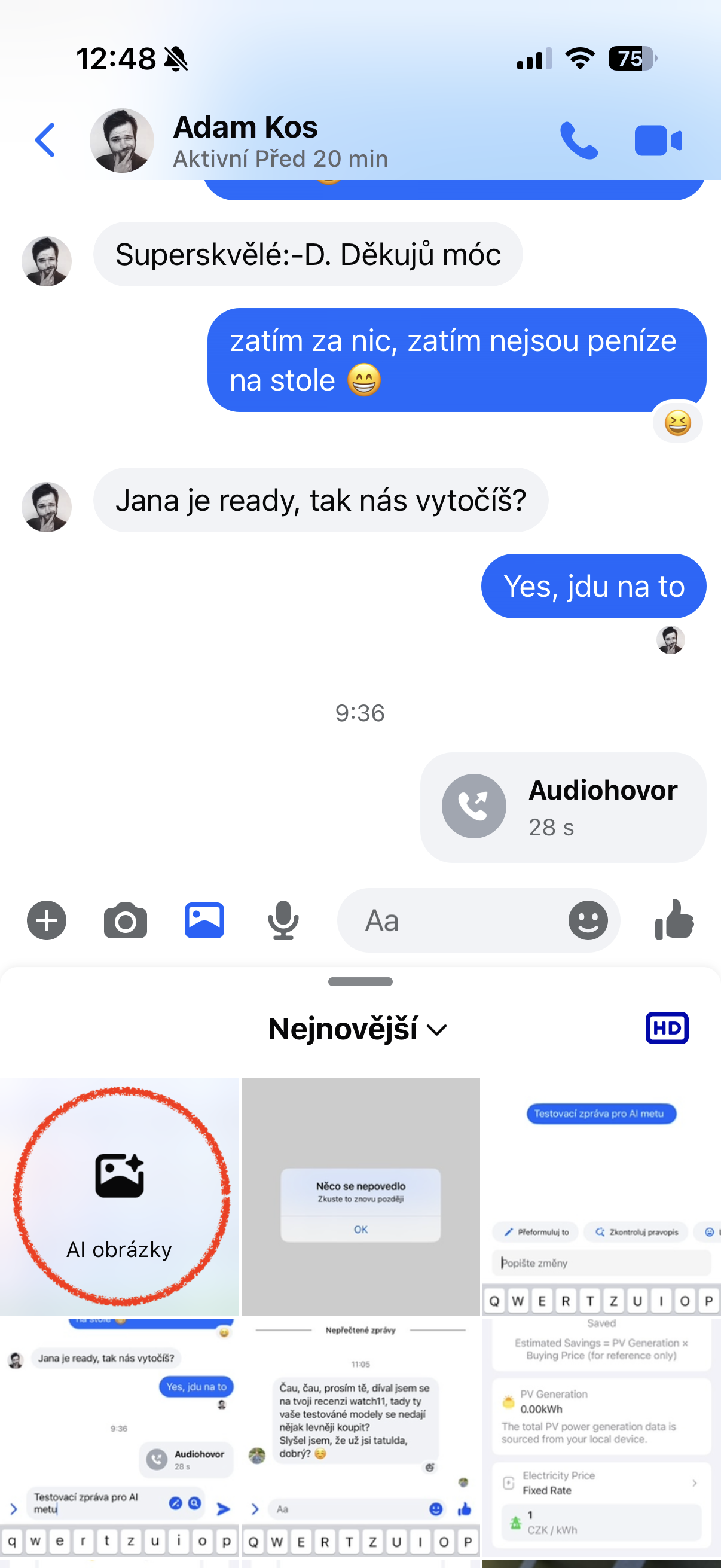
Task: Start a video call with Adam Kos
Action: click(x=657, y=141)
